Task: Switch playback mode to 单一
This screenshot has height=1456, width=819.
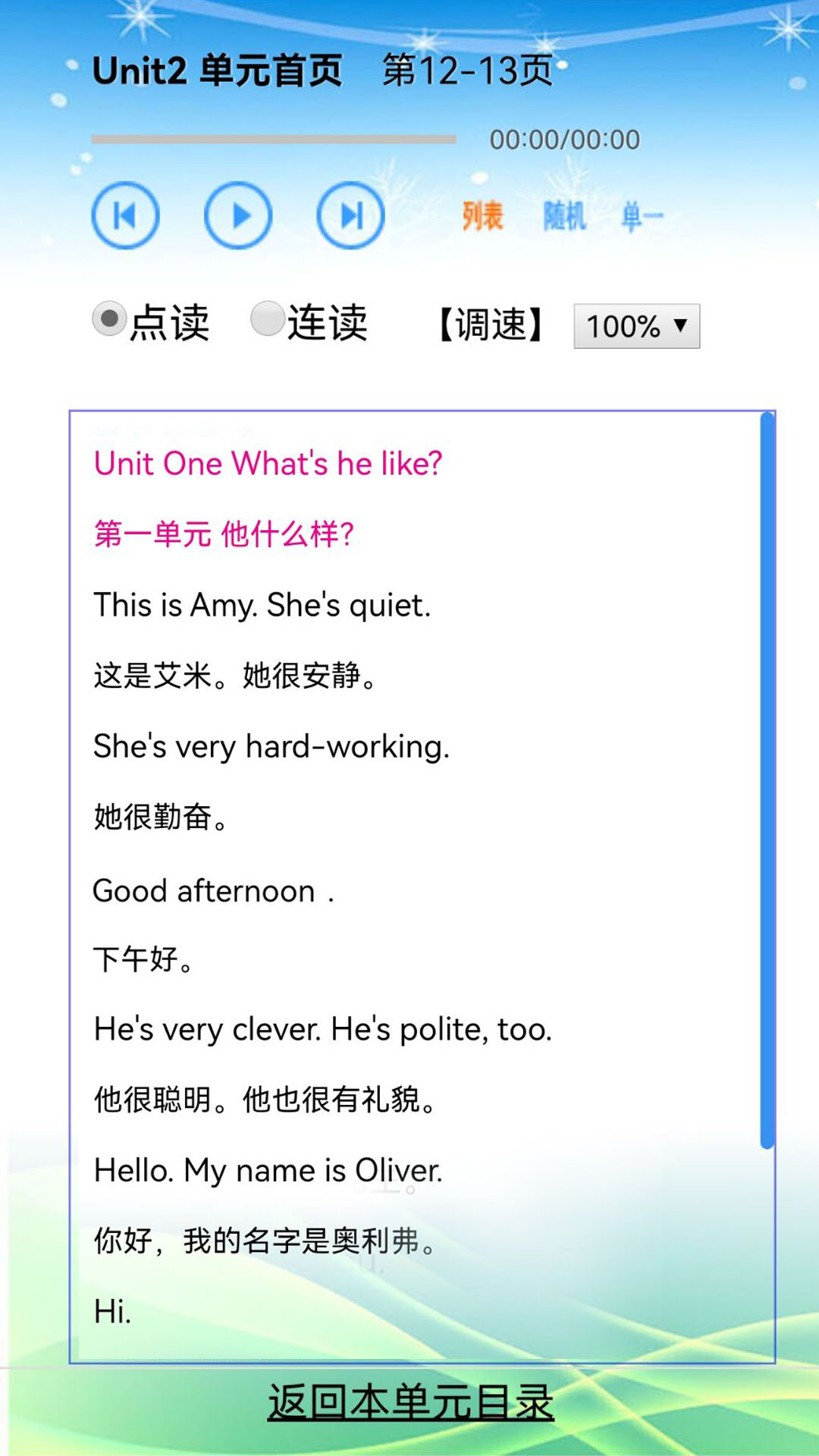Action: 642,217
